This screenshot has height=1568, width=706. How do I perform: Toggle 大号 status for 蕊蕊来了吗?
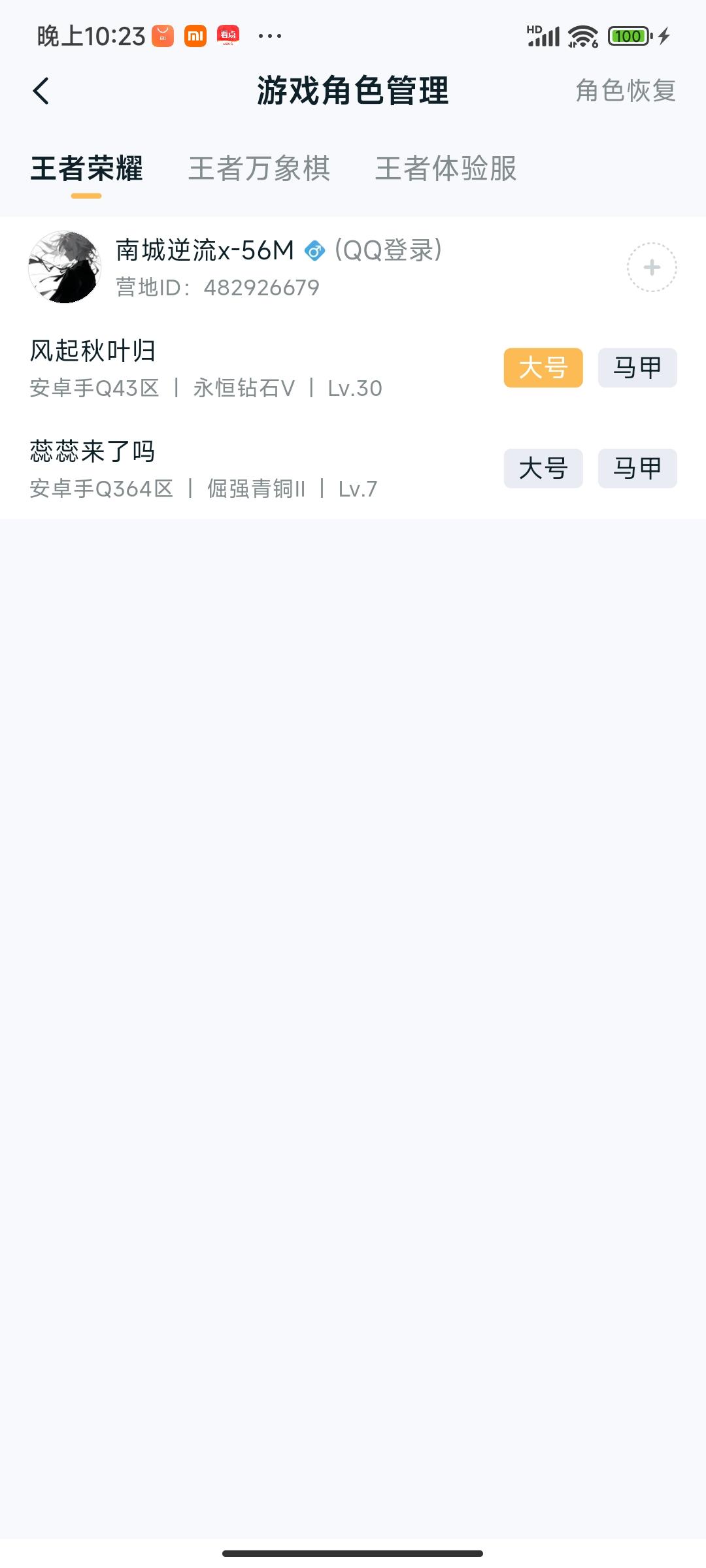(543, 469)
